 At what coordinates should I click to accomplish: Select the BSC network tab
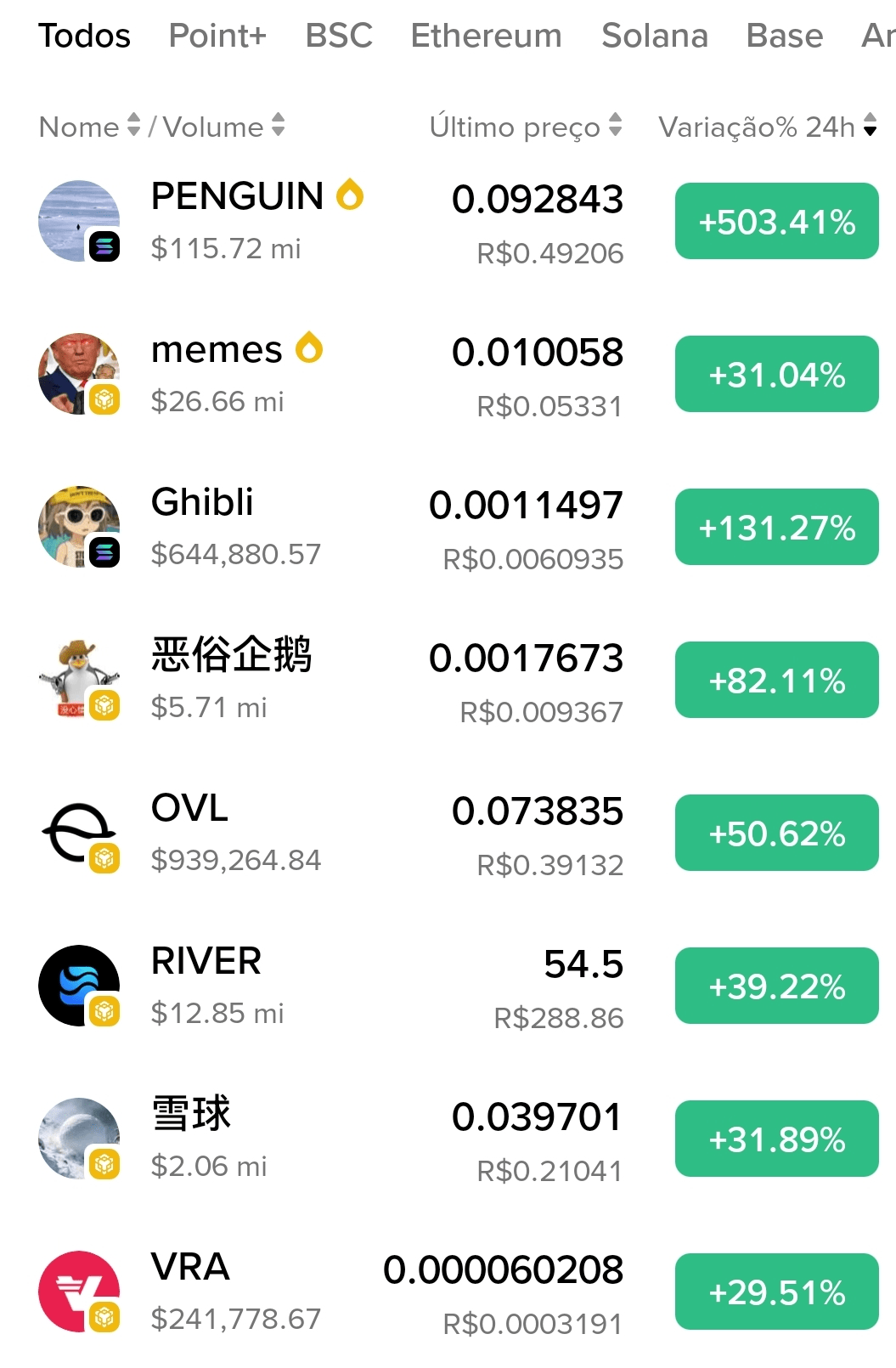tap(339, 36)
